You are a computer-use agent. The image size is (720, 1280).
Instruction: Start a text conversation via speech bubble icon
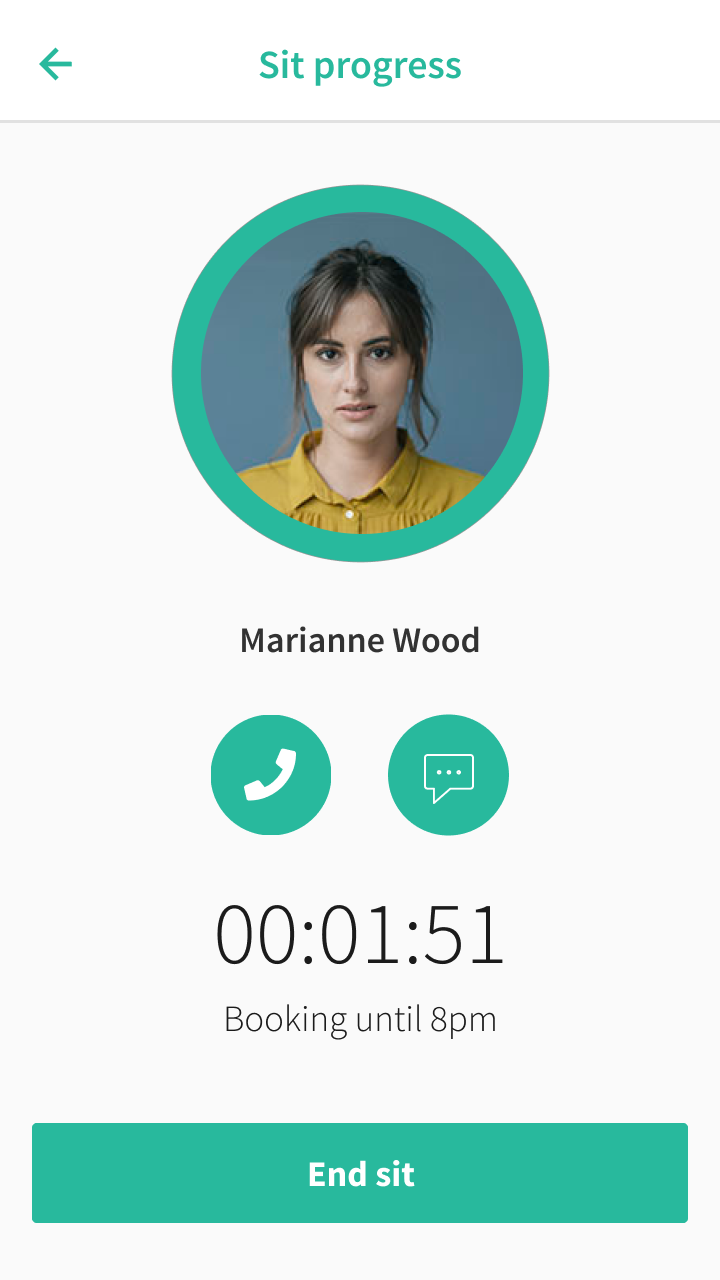point(448,775)
